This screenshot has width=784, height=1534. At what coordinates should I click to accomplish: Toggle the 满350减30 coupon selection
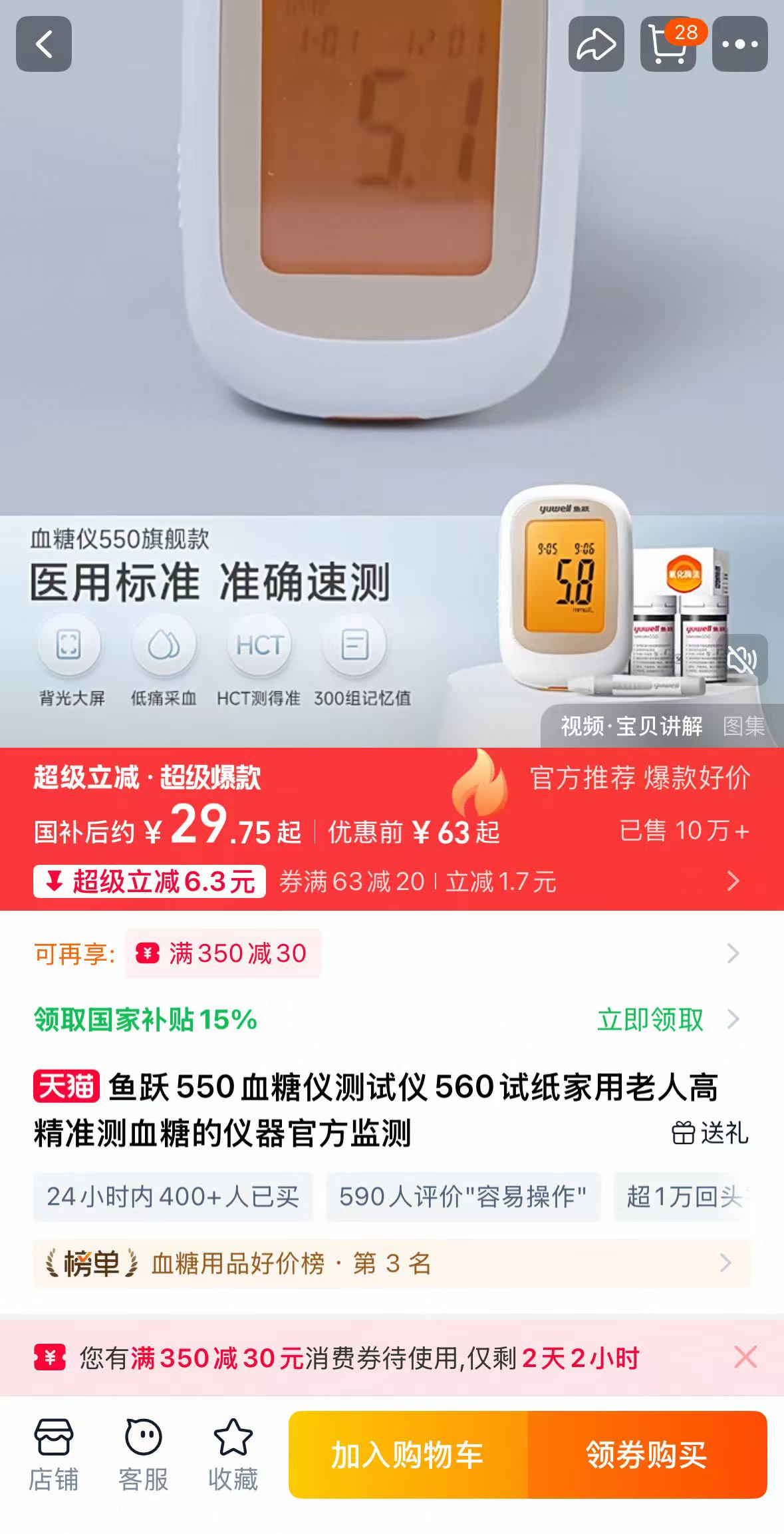223,954
